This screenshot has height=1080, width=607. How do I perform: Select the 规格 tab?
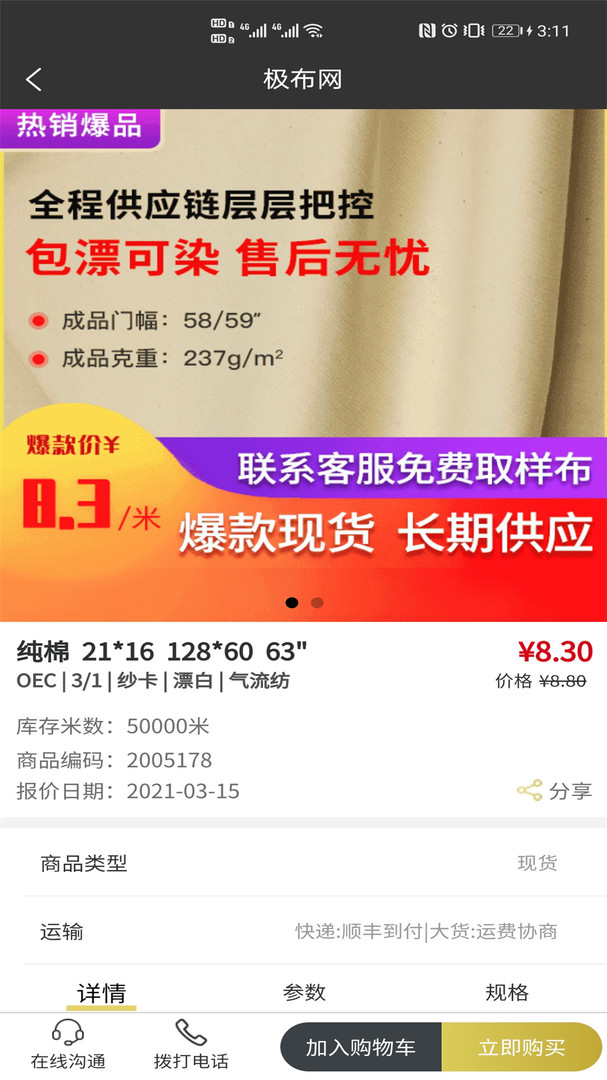[506, 993]
